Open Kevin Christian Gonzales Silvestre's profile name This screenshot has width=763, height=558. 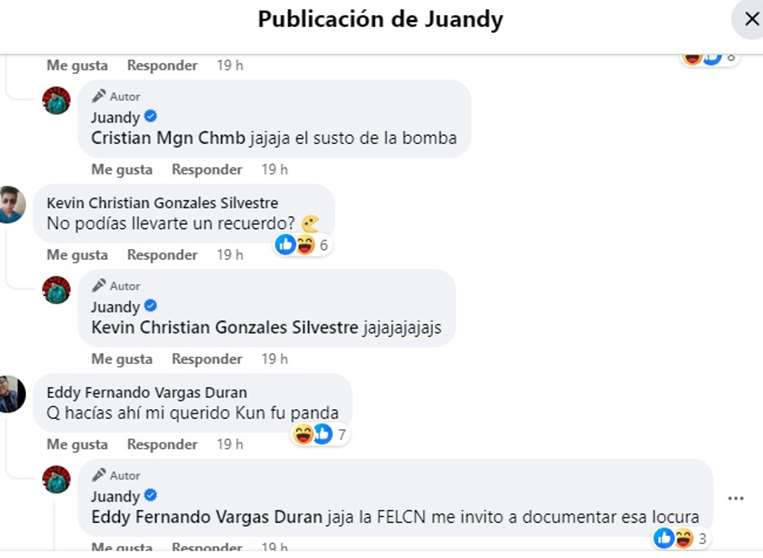(x=162, y=203)
